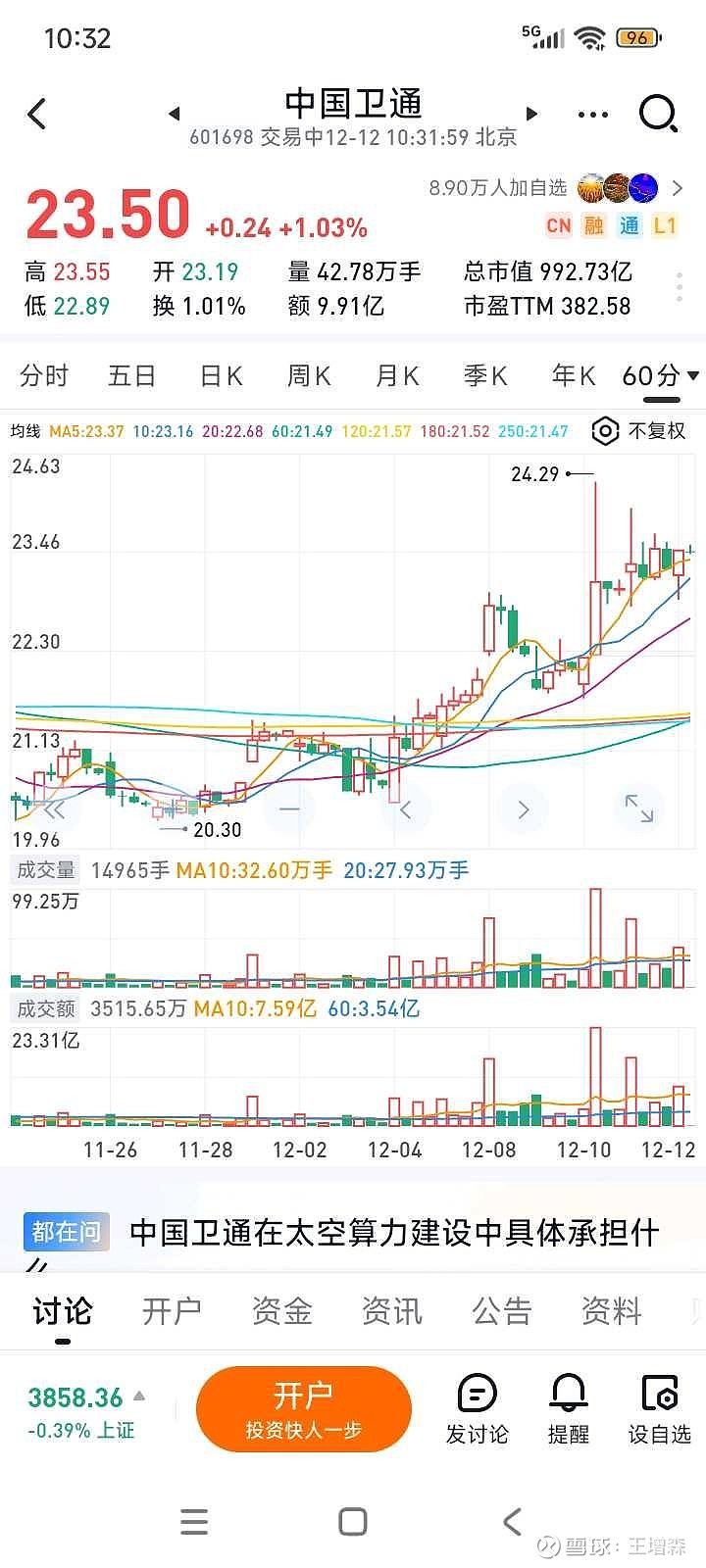Switch to the 月K chart

click(x=397, y=375)
